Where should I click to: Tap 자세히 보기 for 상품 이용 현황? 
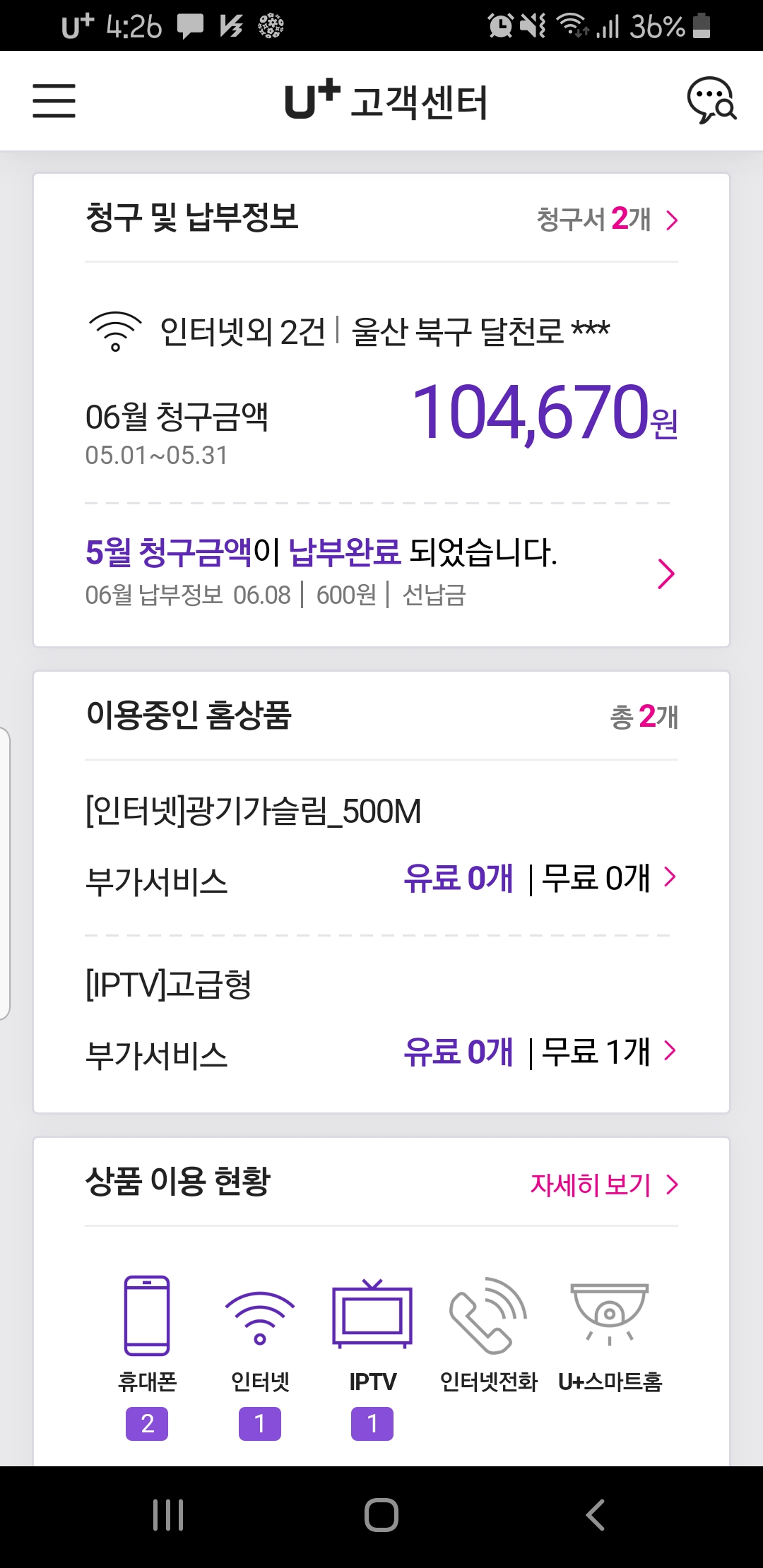point(603,1184)
